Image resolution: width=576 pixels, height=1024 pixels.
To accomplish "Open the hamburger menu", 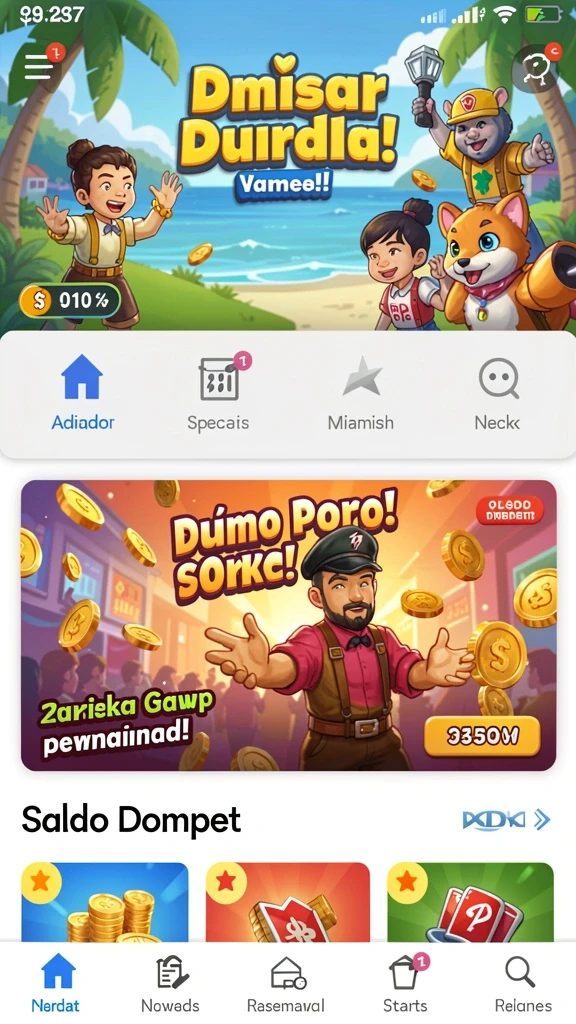I will 40,65.
